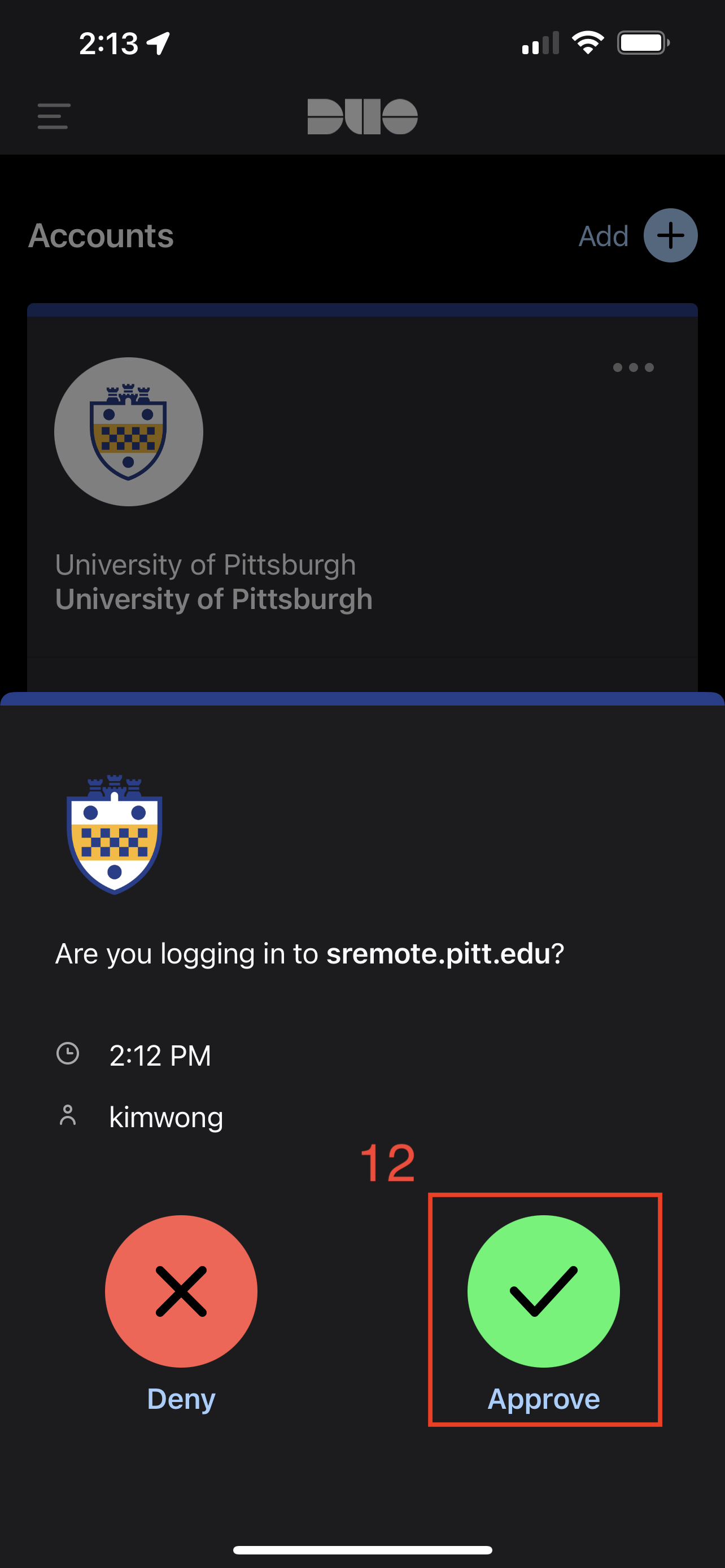Deny the sremote.pitt.edu login request
This screenshot has height=1568, width=725.
181,1290
